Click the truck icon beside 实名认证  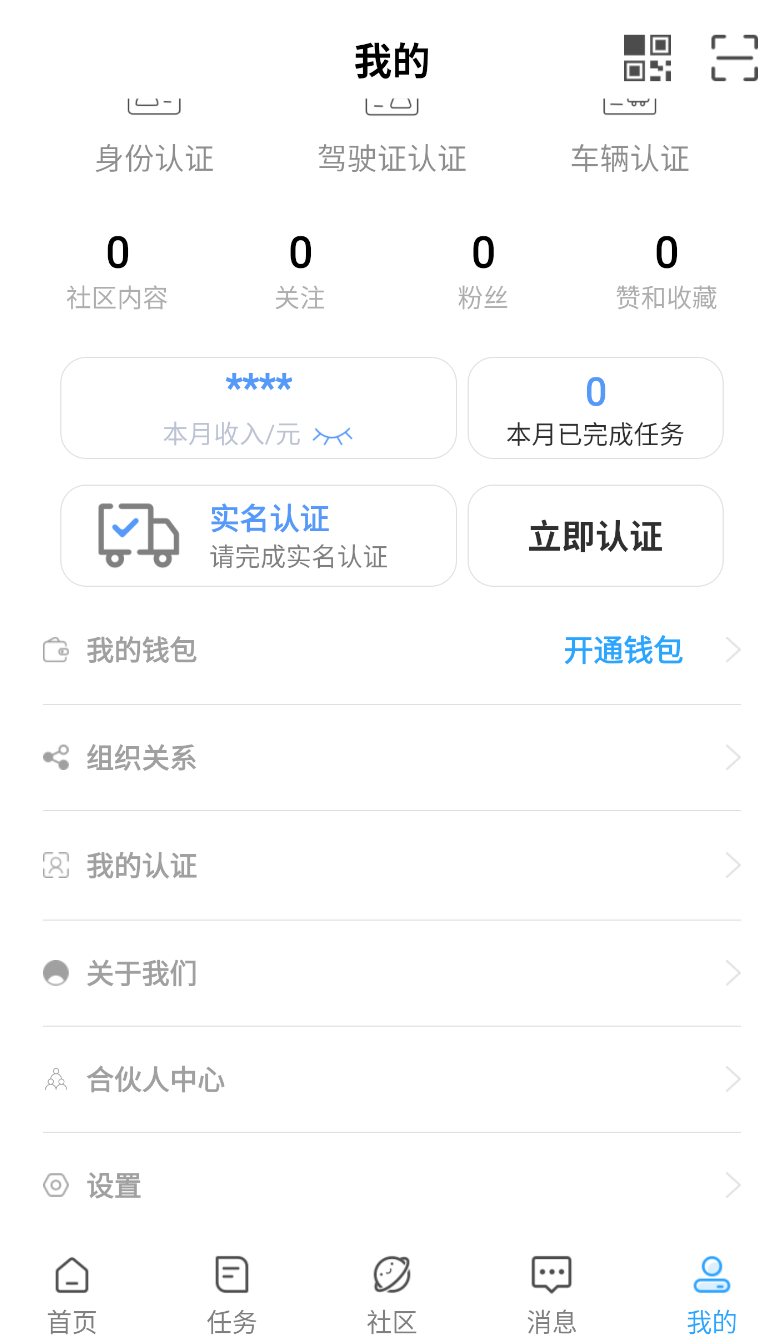(140, 535)
